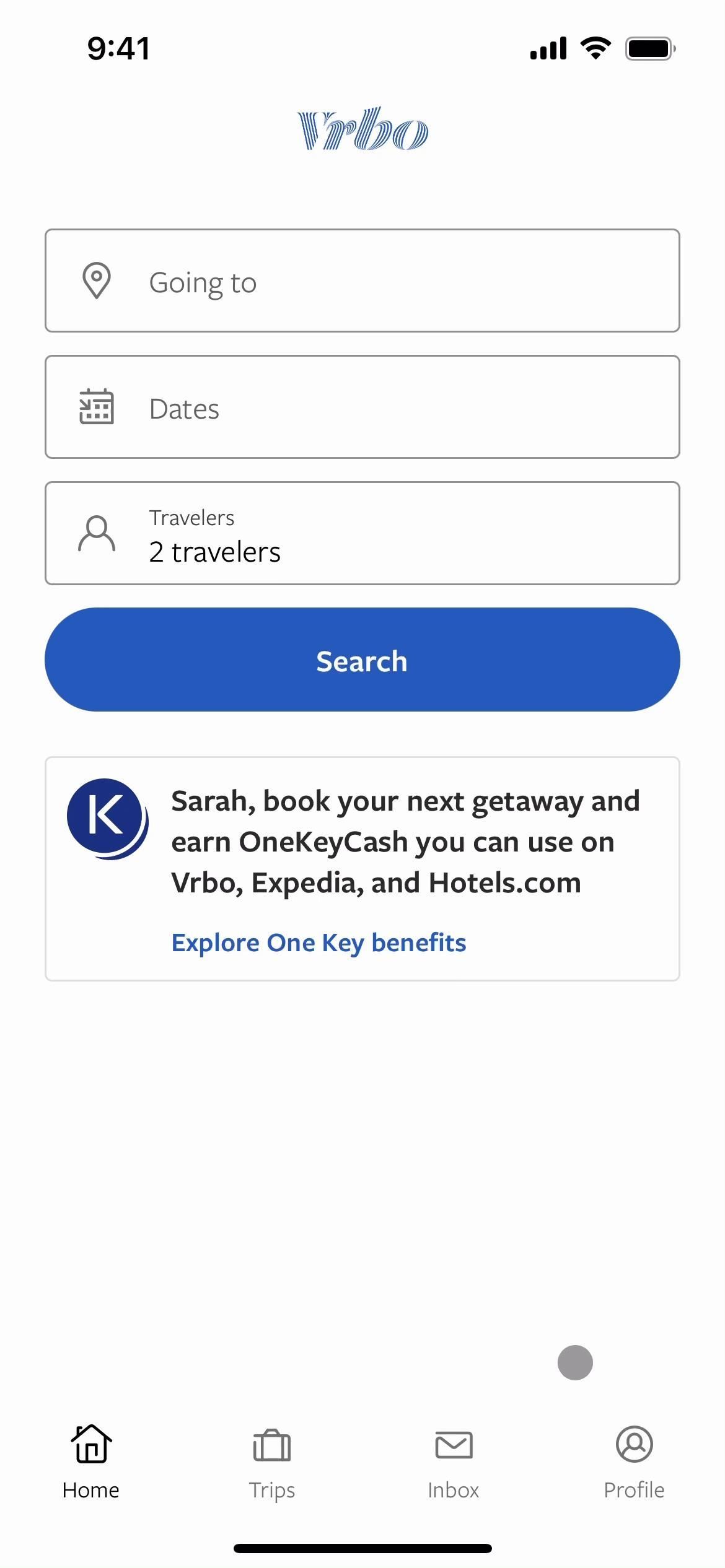Switch to the Trips tab

(271, 1463)
